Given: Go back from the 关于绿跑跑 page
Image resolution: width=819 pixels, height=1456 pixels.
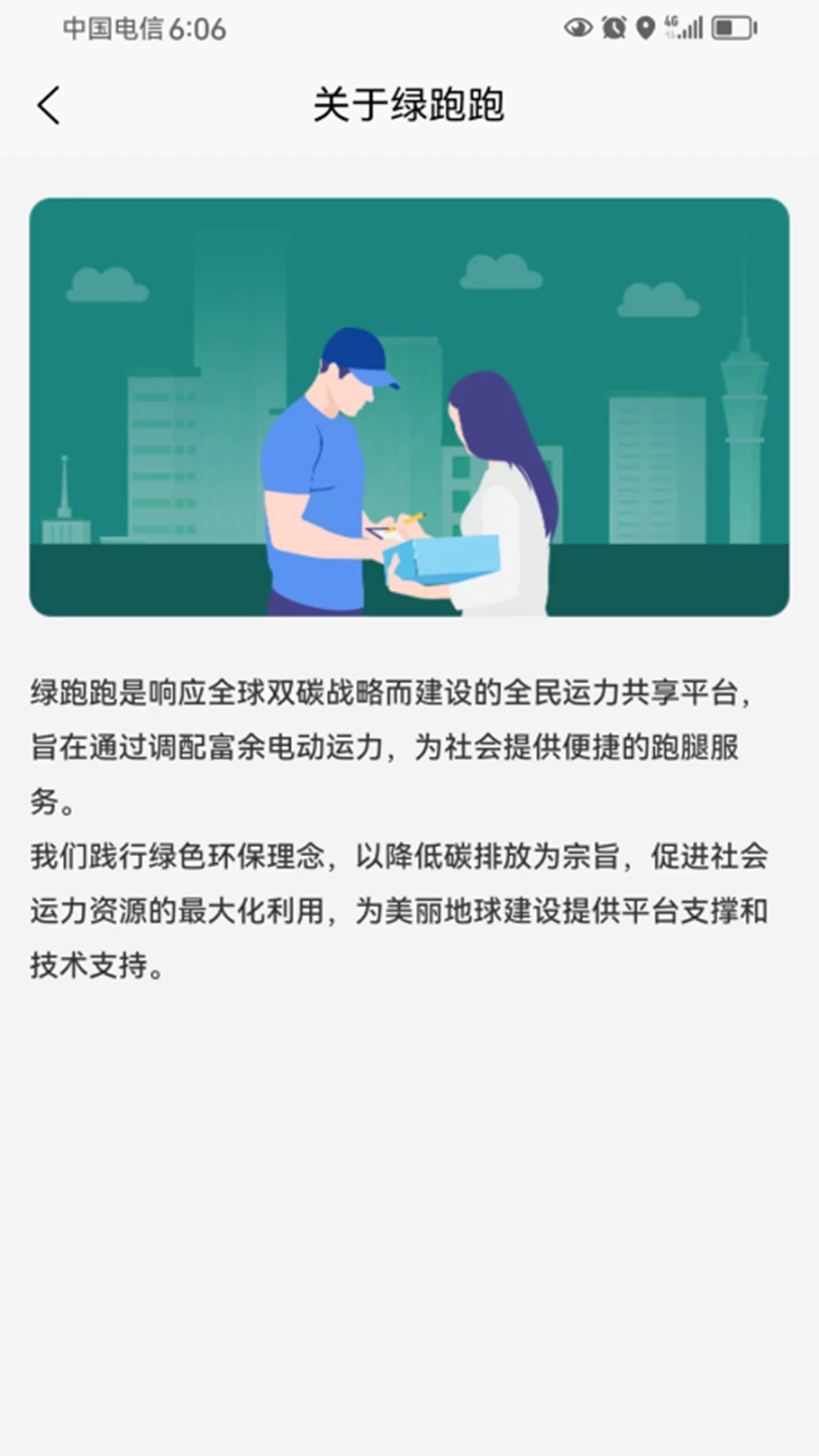Looking at the screenshot, I should [x=49, y=105].
